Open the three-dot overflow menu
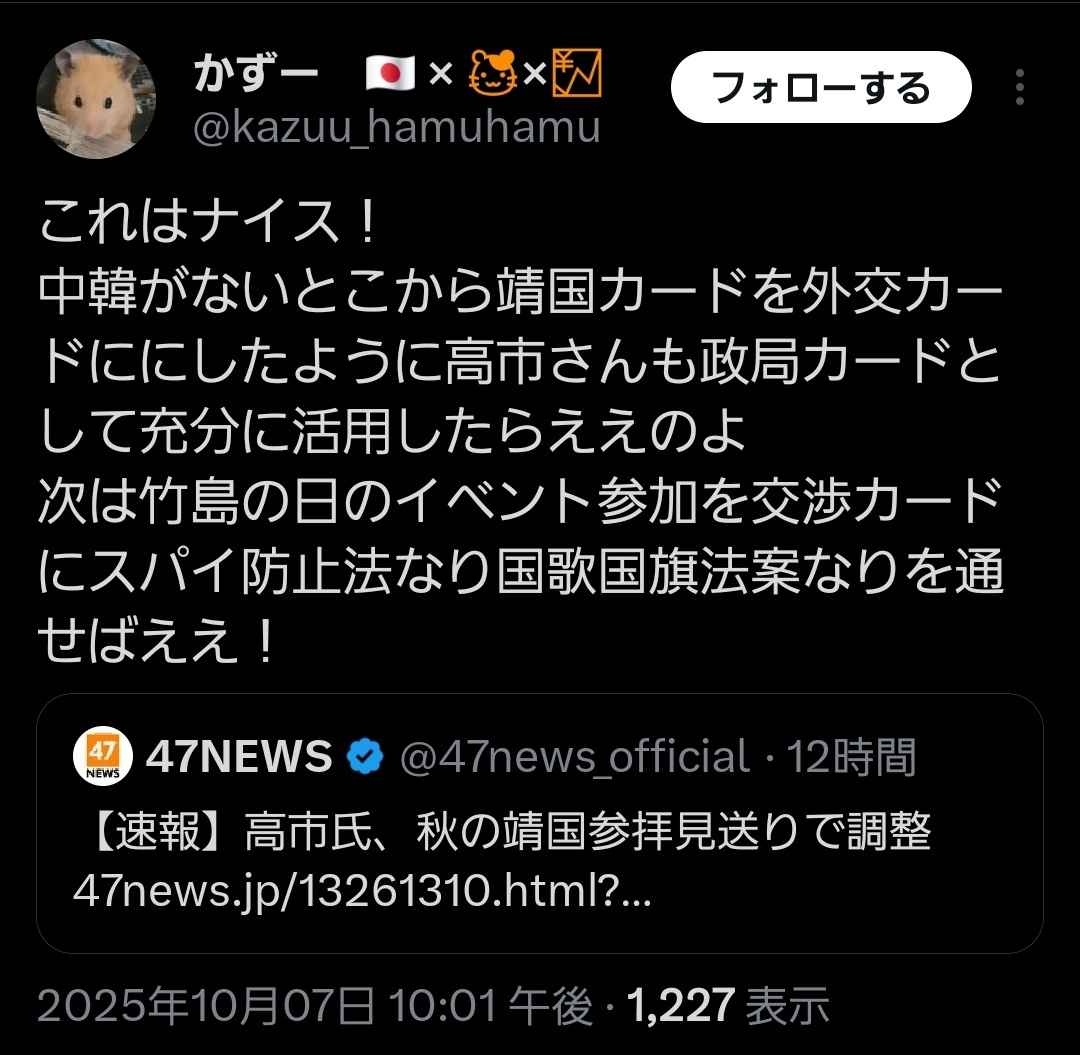The height and width of the screenshot is (1055, 1080). click(x=1019, y=87)
